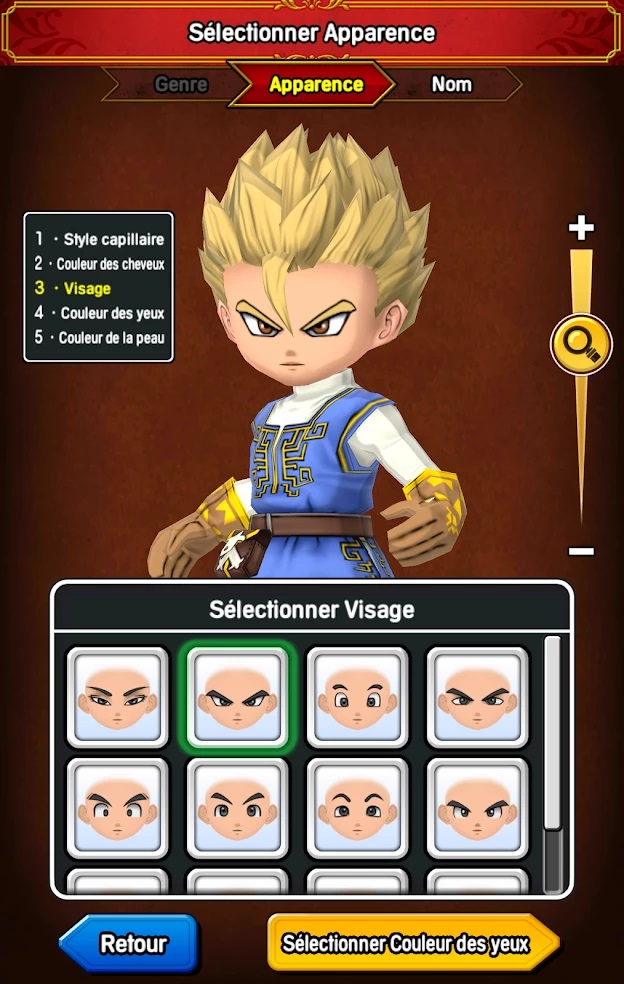This screenshot has width=624, height=984.
Task: Choose the fourth face in second row
Action: click(x=477, y=808)
